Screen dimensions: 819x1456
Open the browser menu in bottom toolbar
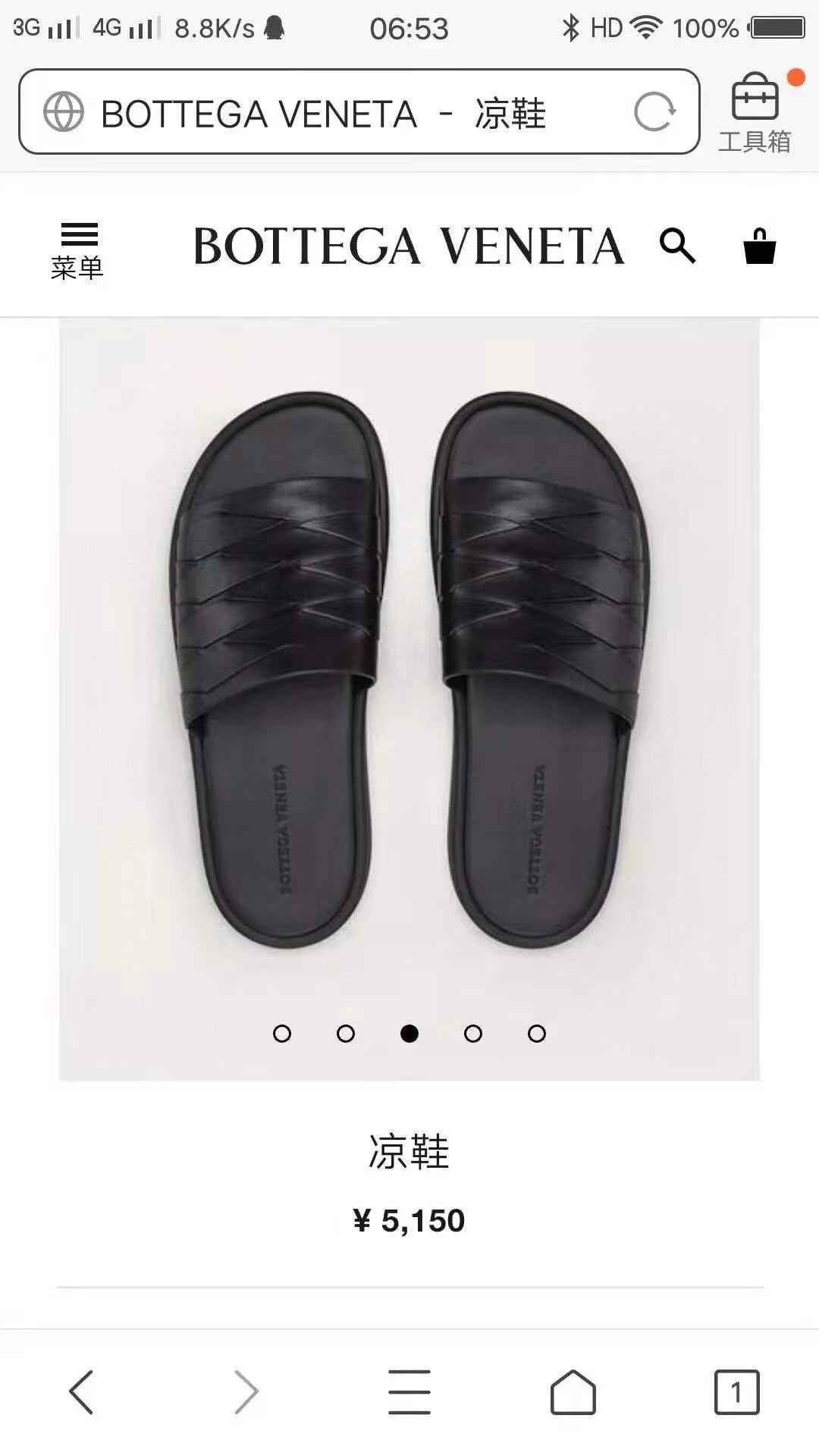(409, 1392)
